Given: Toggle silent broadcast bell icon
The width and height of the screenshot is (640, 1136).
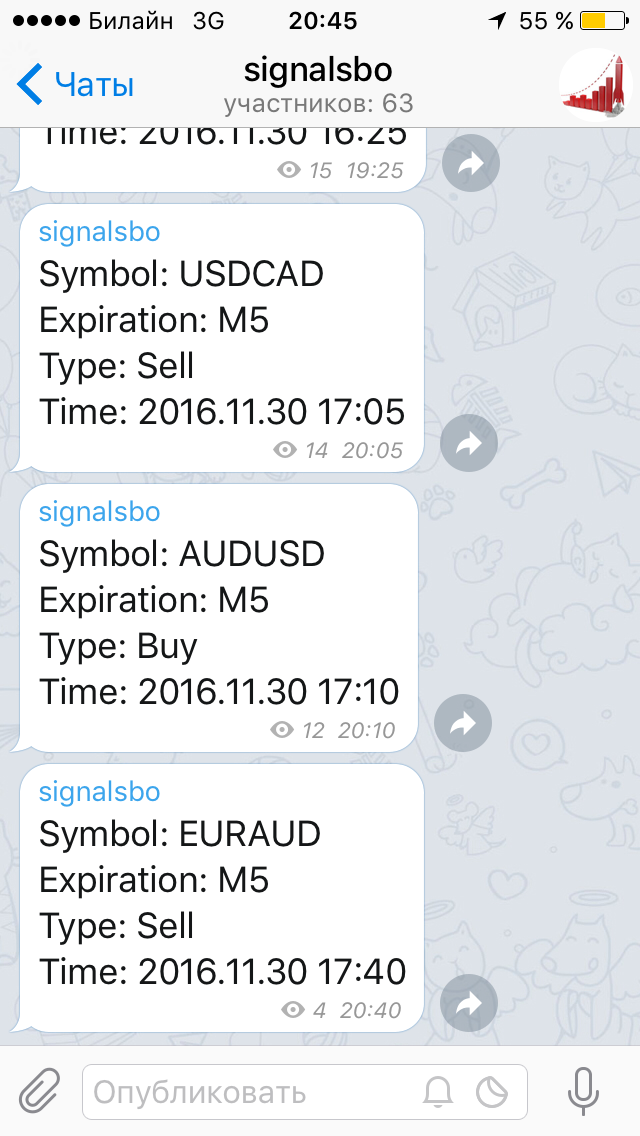Looking at the screenshot, I should (x=438, y=1092).
